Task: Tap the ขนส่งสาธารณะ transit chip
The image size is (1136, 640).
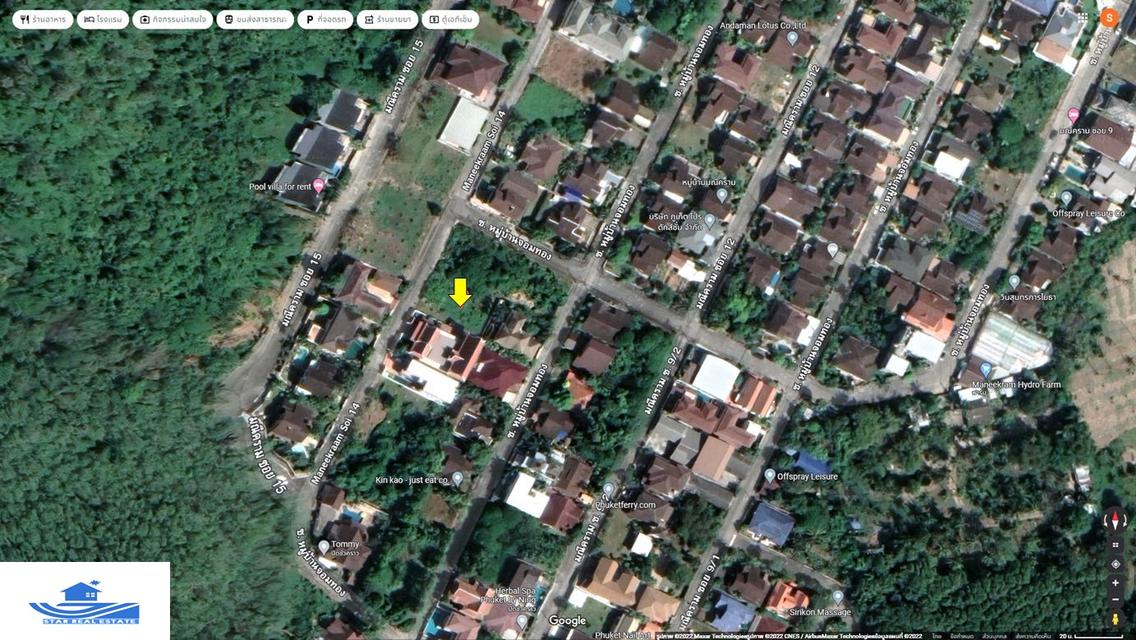Action: (x=255, y=19)
